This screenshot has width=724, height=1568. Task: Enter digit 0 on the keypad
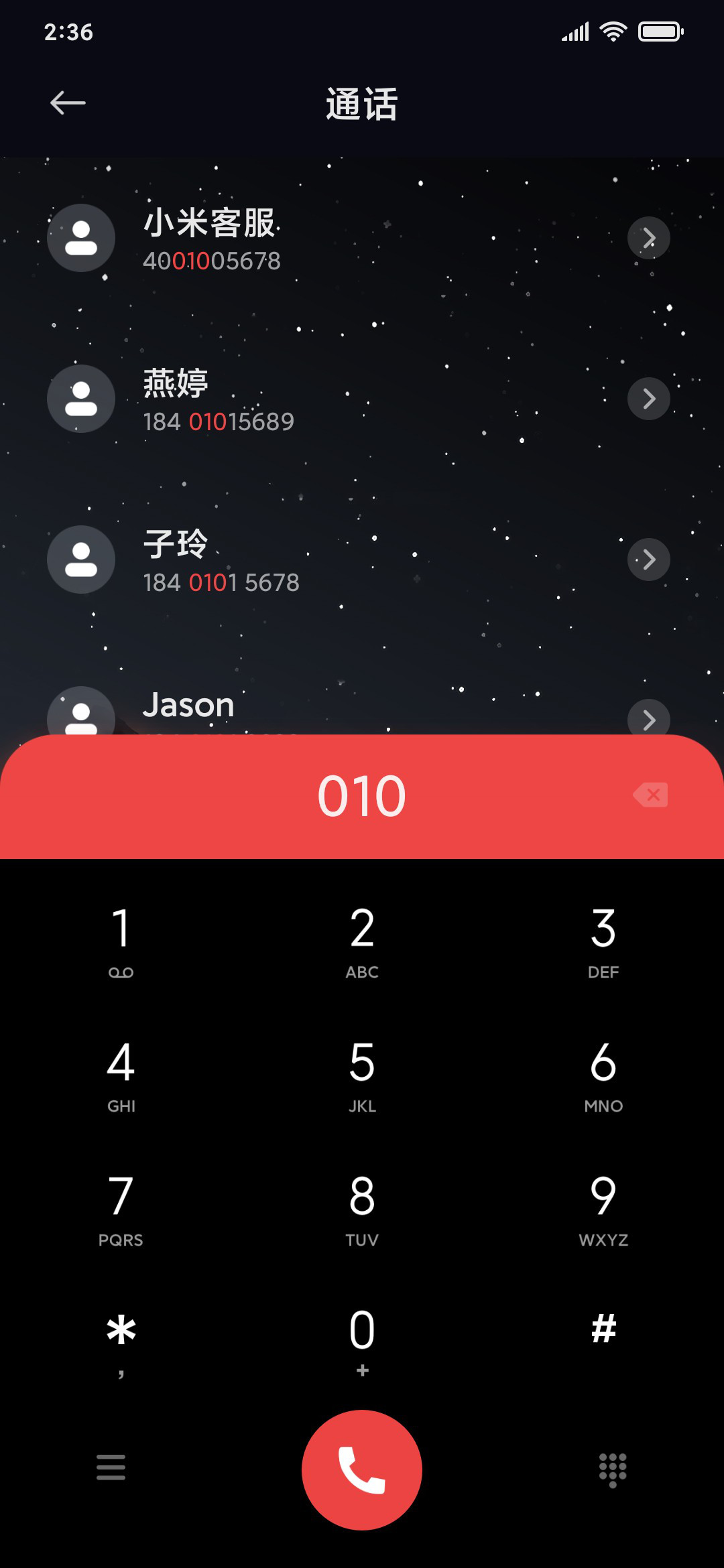click(x=362, y=1342)
